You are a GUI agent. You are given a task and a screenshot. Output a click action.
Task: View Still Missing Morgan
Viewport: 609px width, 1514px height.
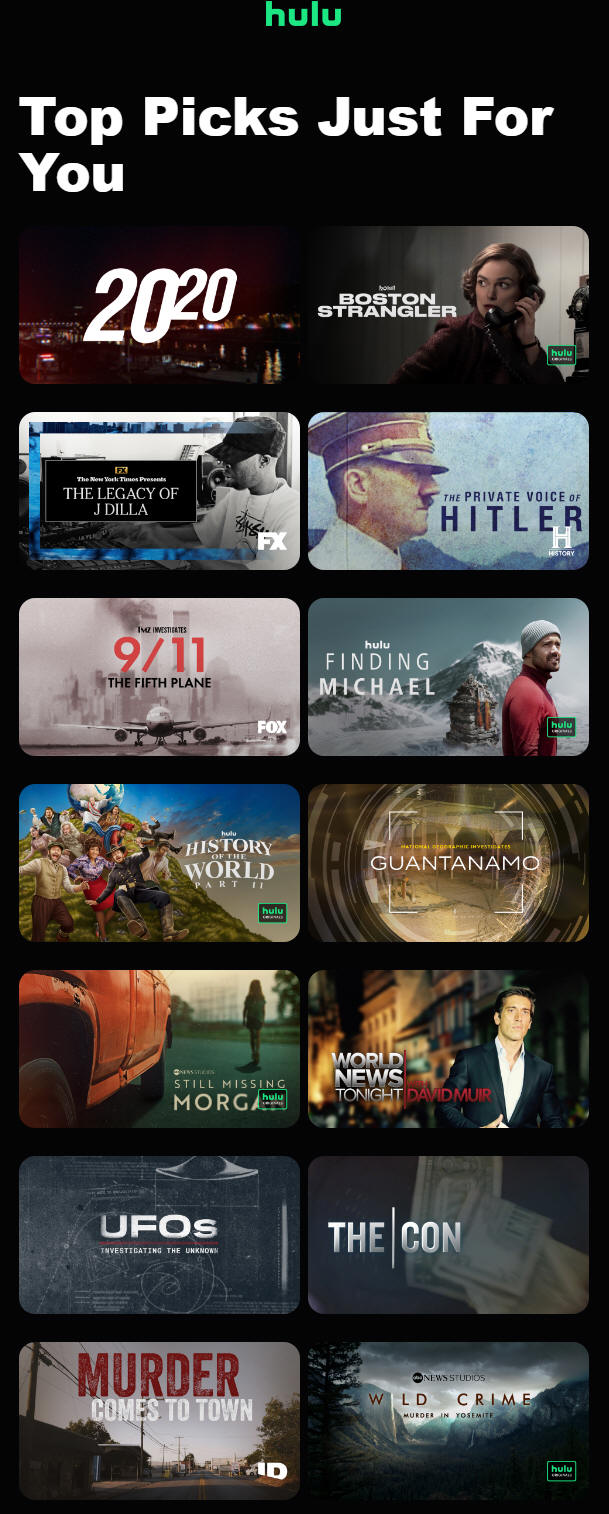coord(159,1049)
